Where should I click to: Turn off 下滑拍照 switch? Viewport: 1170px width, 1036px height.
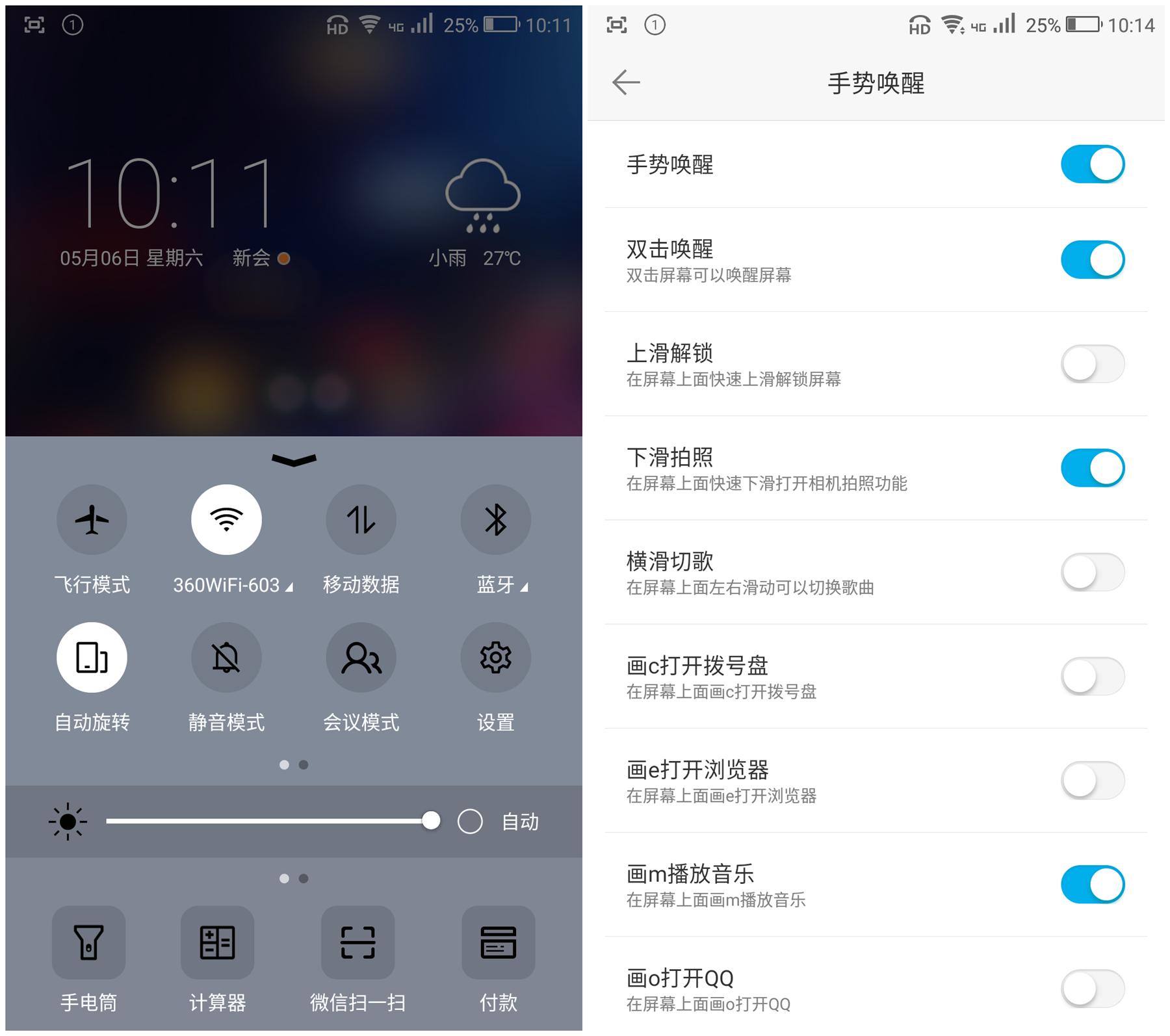[x=1092, y=467]
